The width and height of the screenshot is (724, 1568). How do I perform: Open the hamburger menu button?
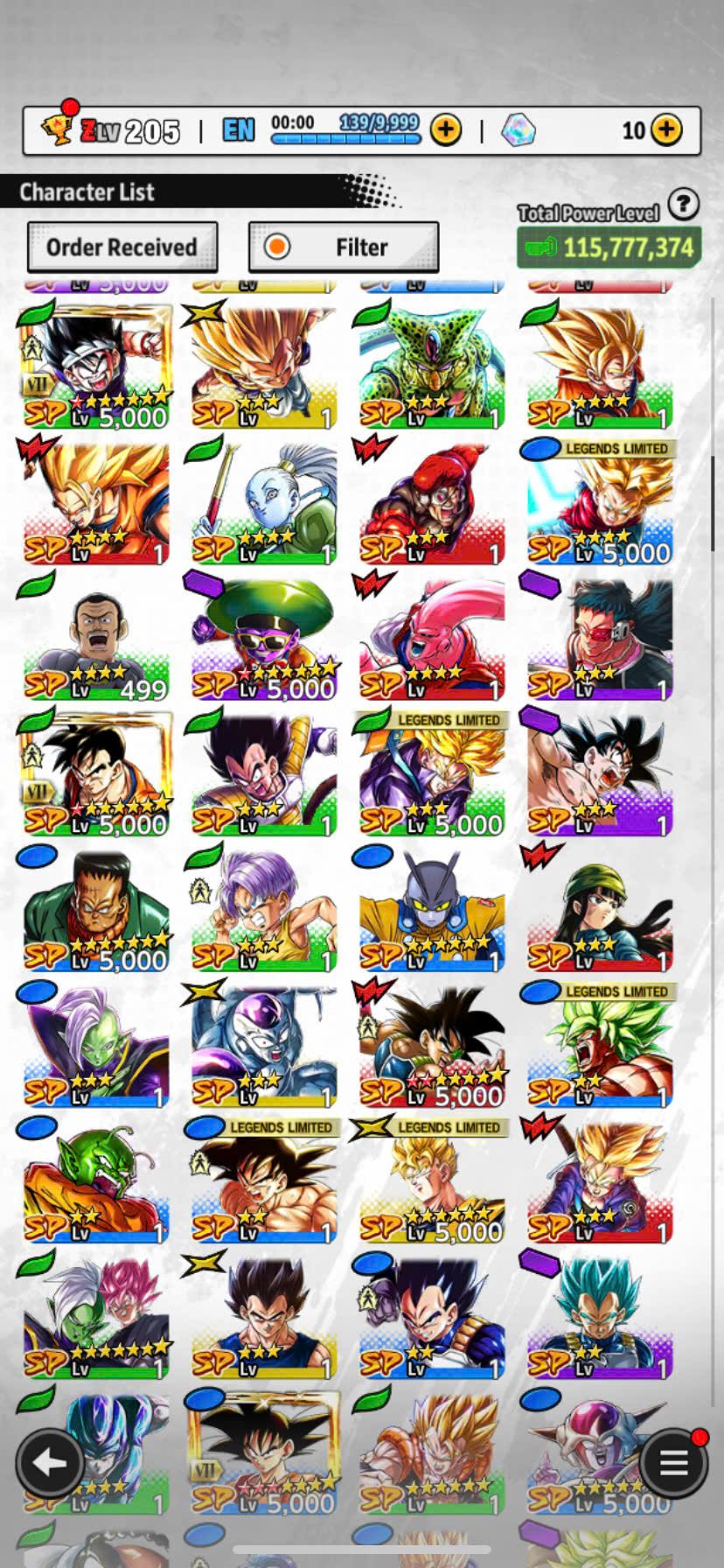click(x=672, y=1462)
